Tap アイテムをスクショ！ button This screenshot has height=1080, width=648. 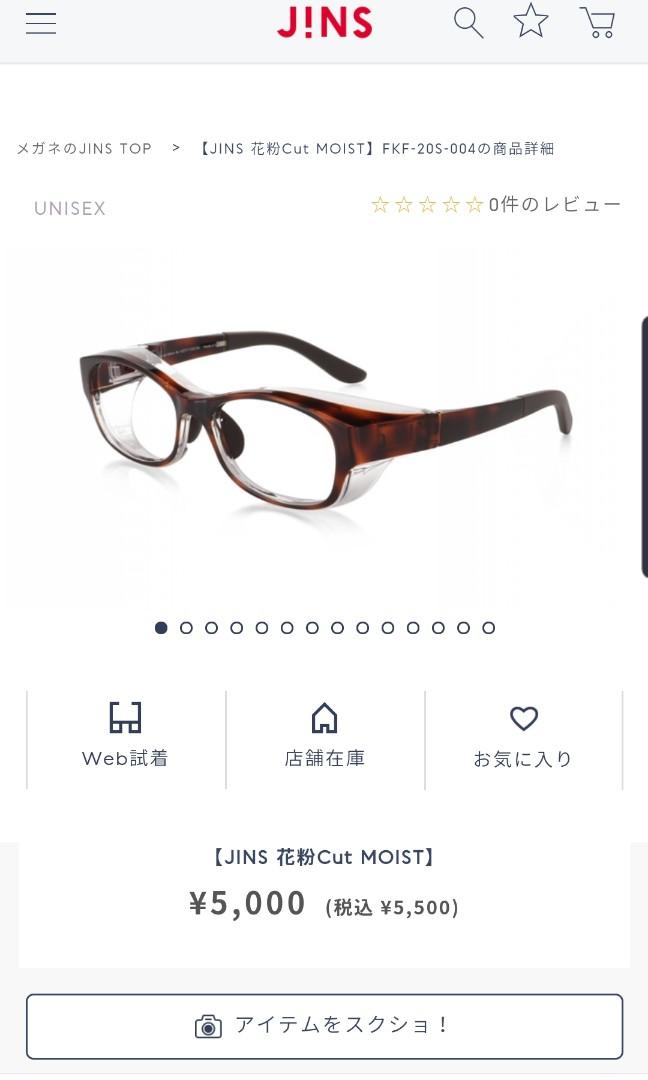[324, 1026]
